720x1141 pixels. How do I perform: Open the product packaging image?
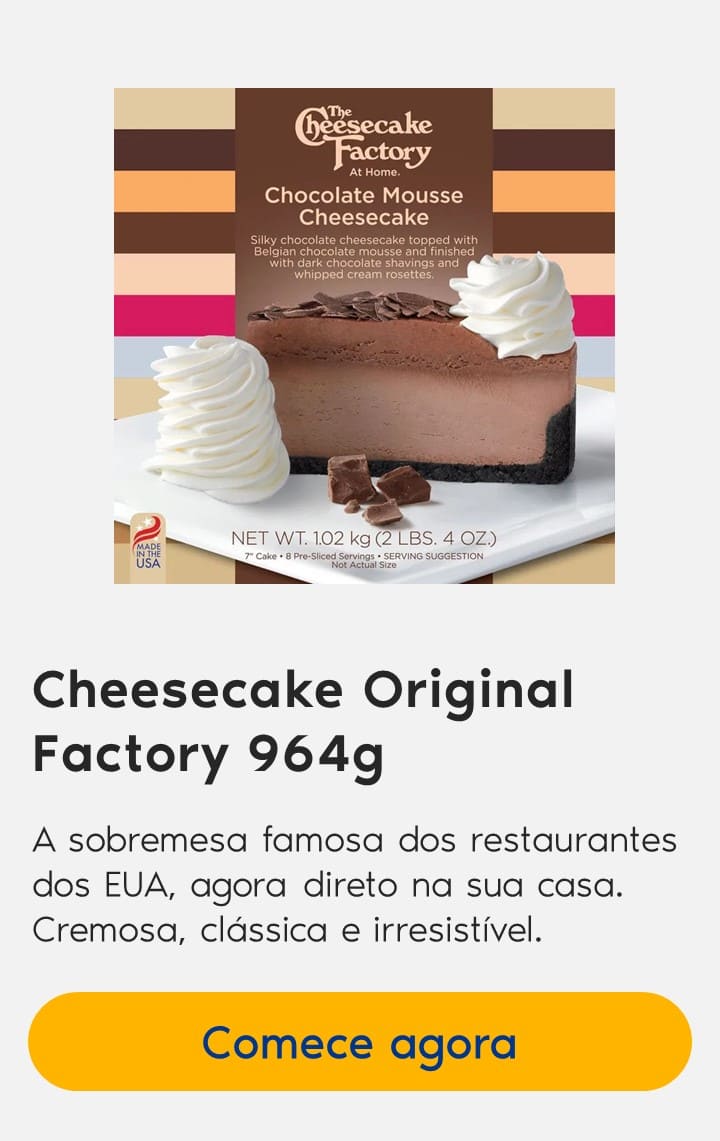pyautogui.click(x=362, y=335)
